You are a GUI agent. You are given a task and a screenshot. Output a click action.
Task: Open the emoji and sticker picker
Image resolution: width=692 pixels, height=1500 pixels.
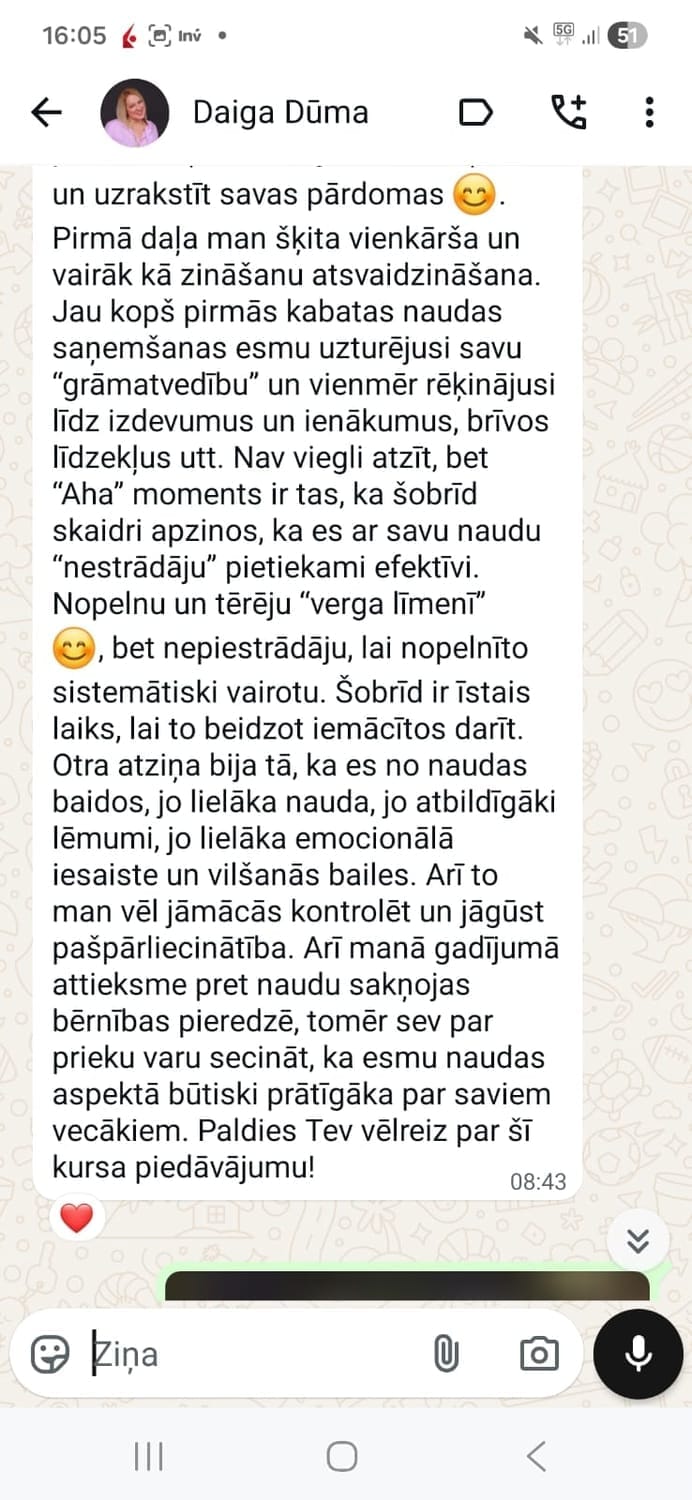(x=50, y=1354)
